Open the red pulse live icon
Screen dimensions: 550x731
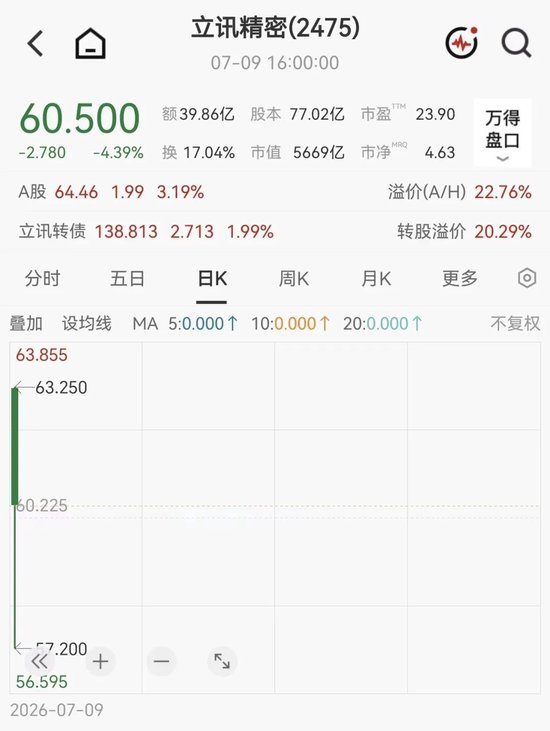pos(461,43)
